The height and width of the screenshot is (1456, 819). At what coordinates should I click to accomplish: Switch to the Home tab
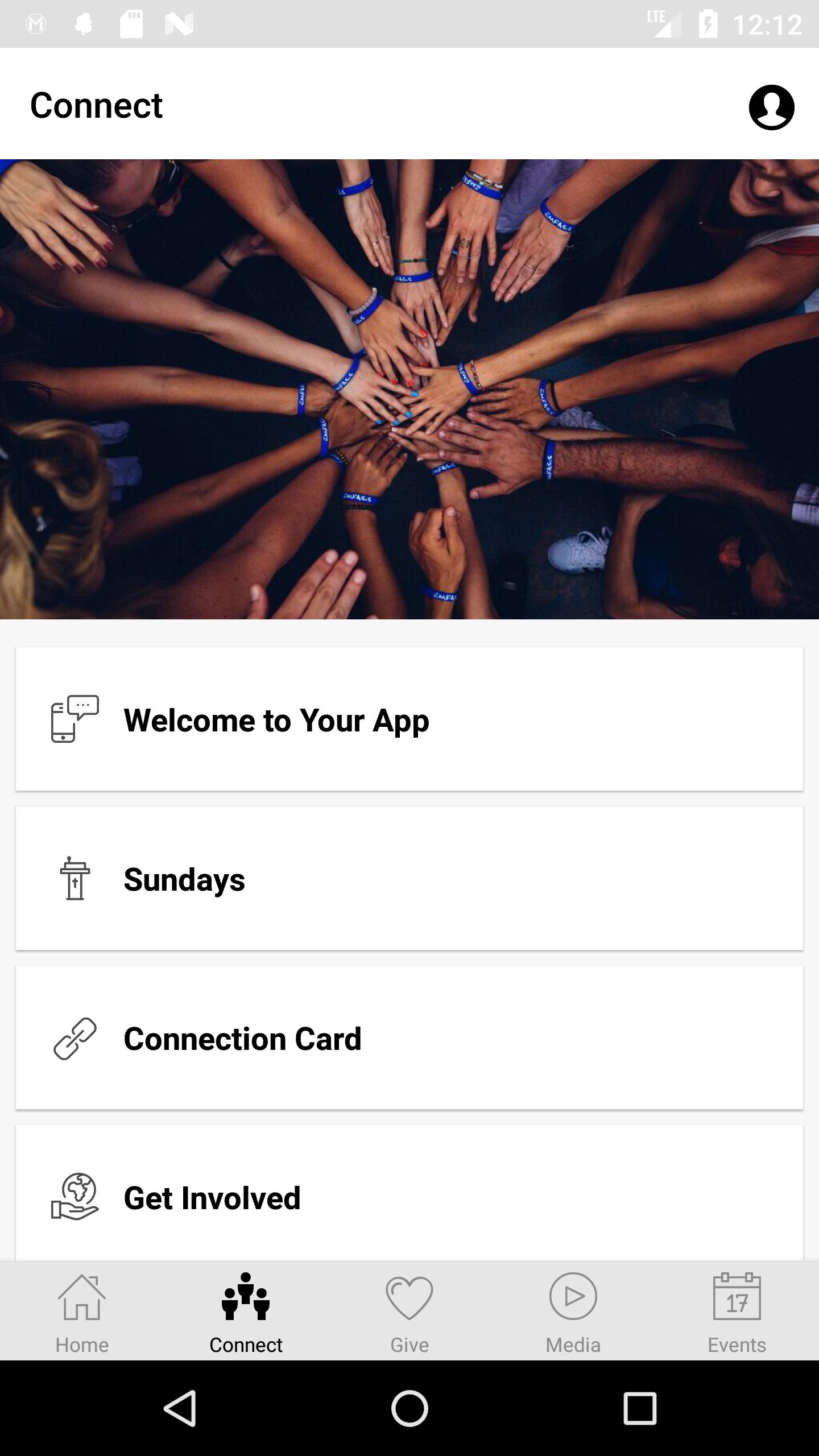[82, 1312]
